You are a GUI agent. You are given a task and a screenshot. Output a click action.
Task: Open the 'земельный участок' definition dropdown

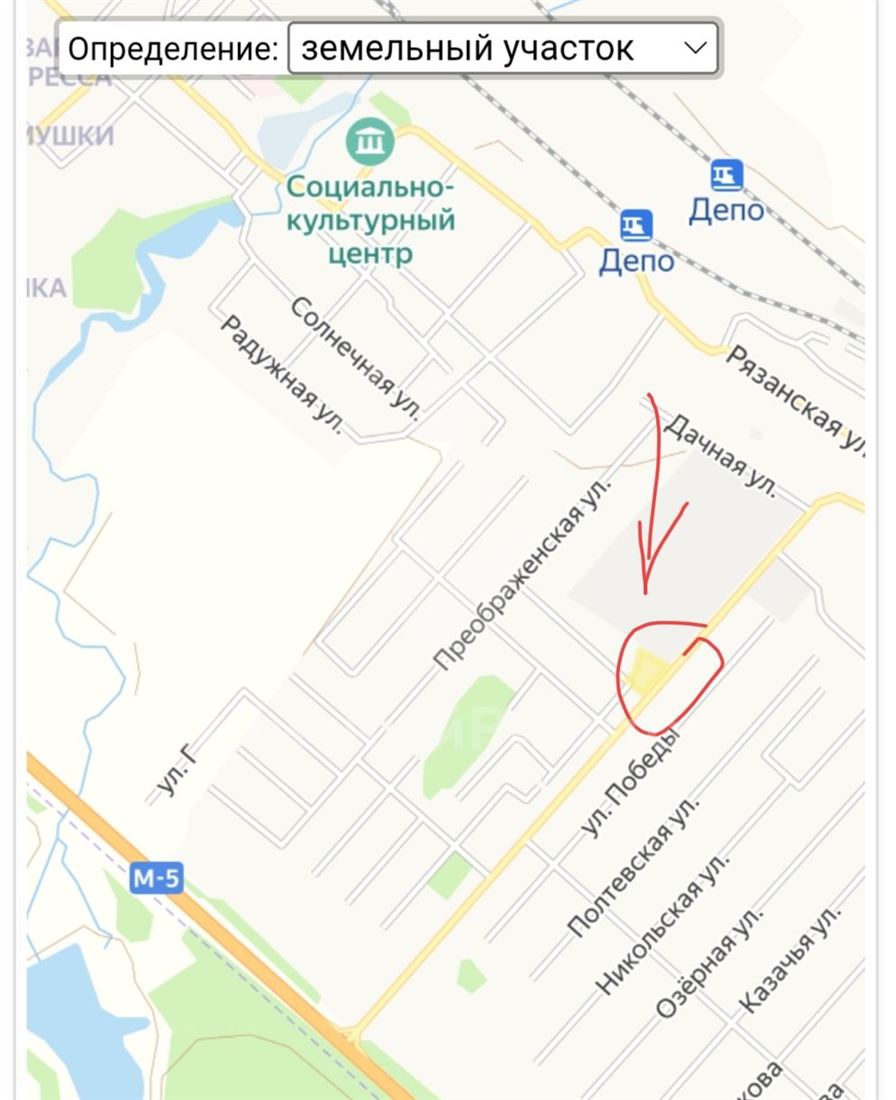(502, 48)
